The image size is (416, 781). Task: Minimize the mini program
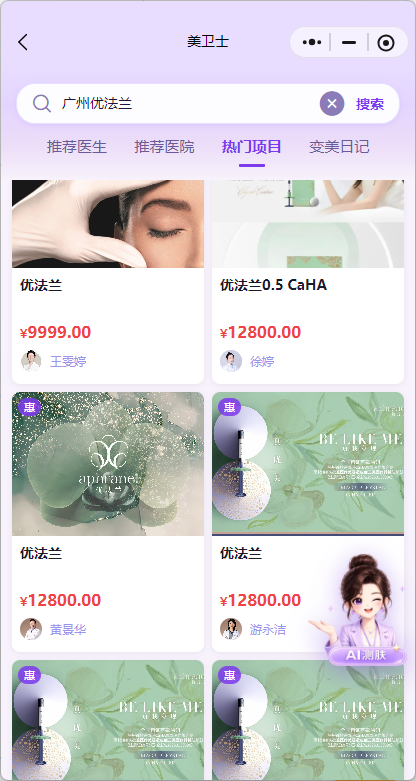349,42
